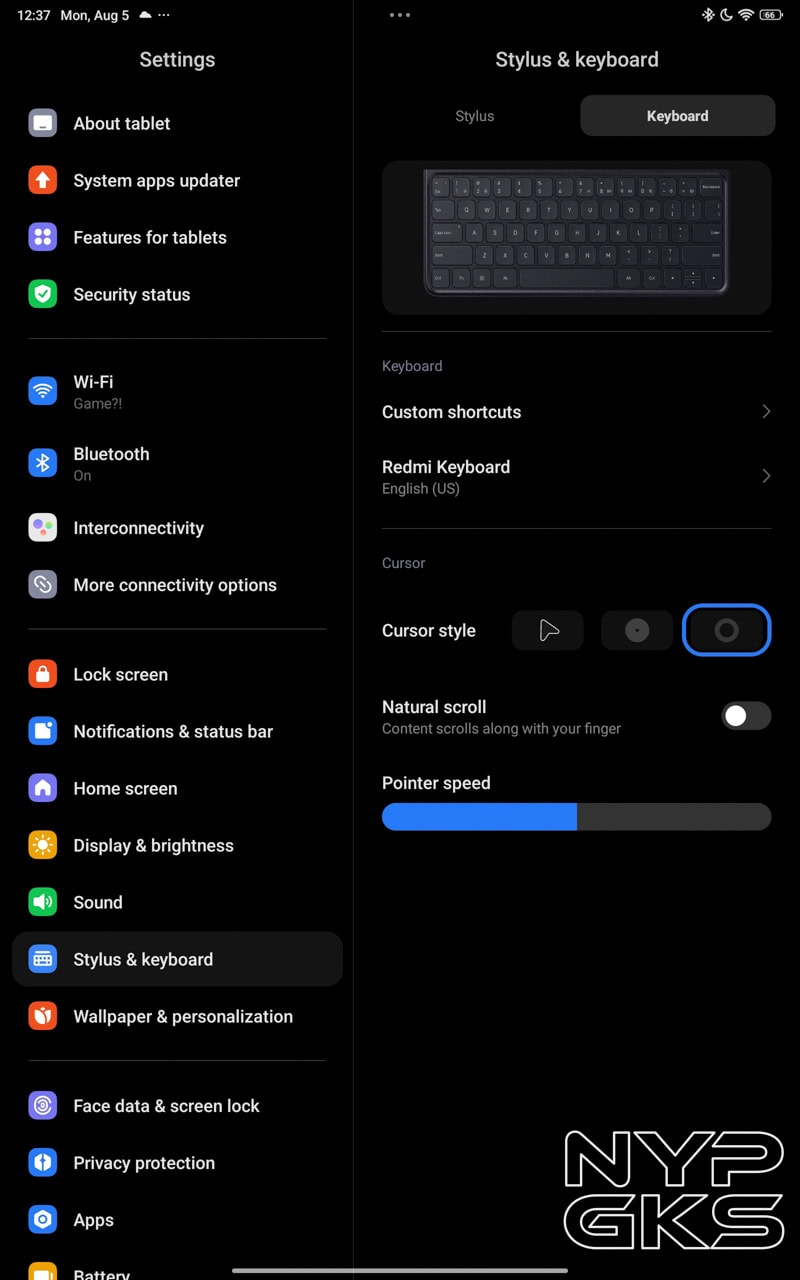
Task: Open More connectivity options
Action: [175, 585]
